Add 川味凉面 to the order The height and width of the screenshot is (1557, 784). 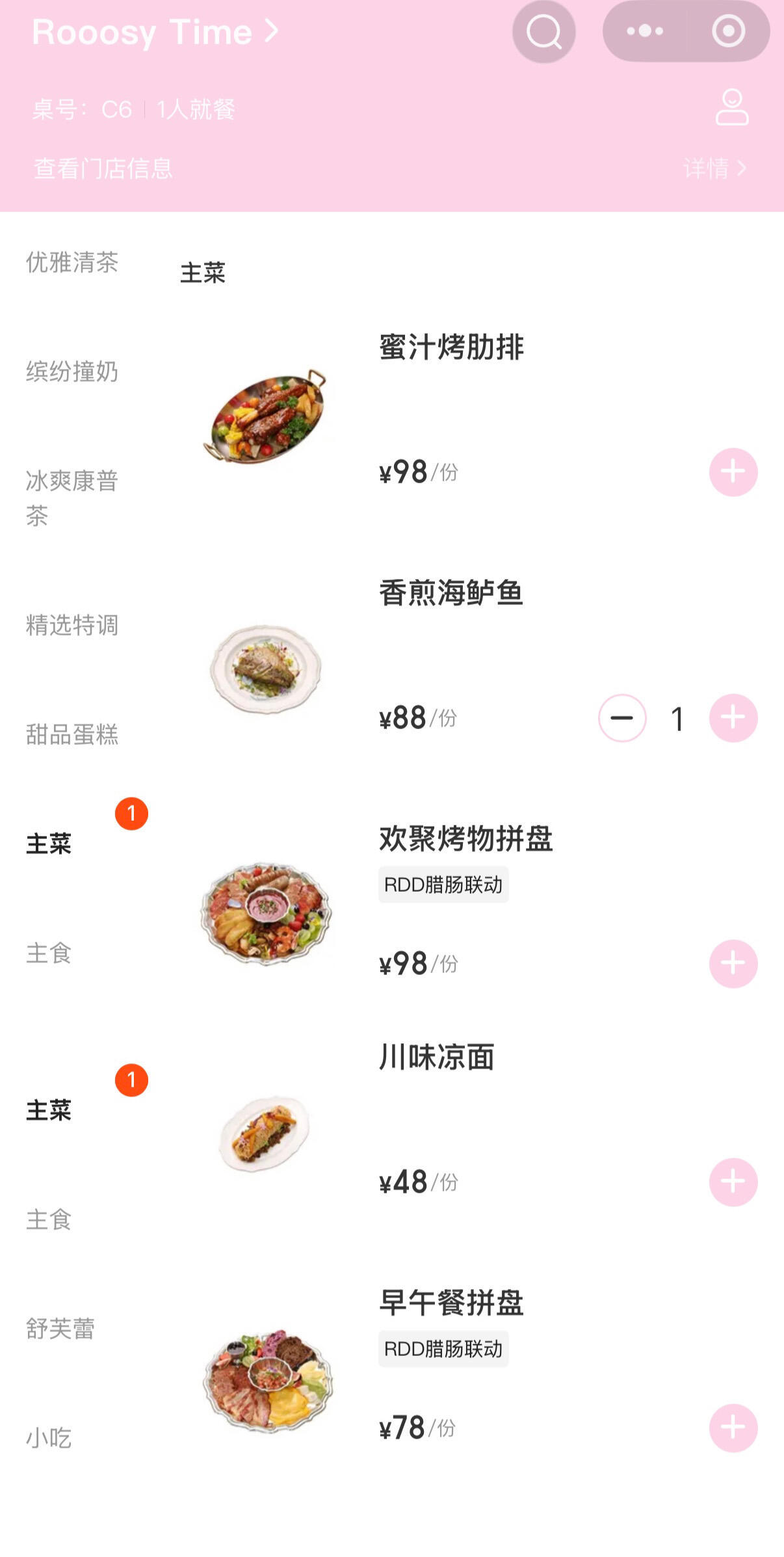pos(733,1182)
